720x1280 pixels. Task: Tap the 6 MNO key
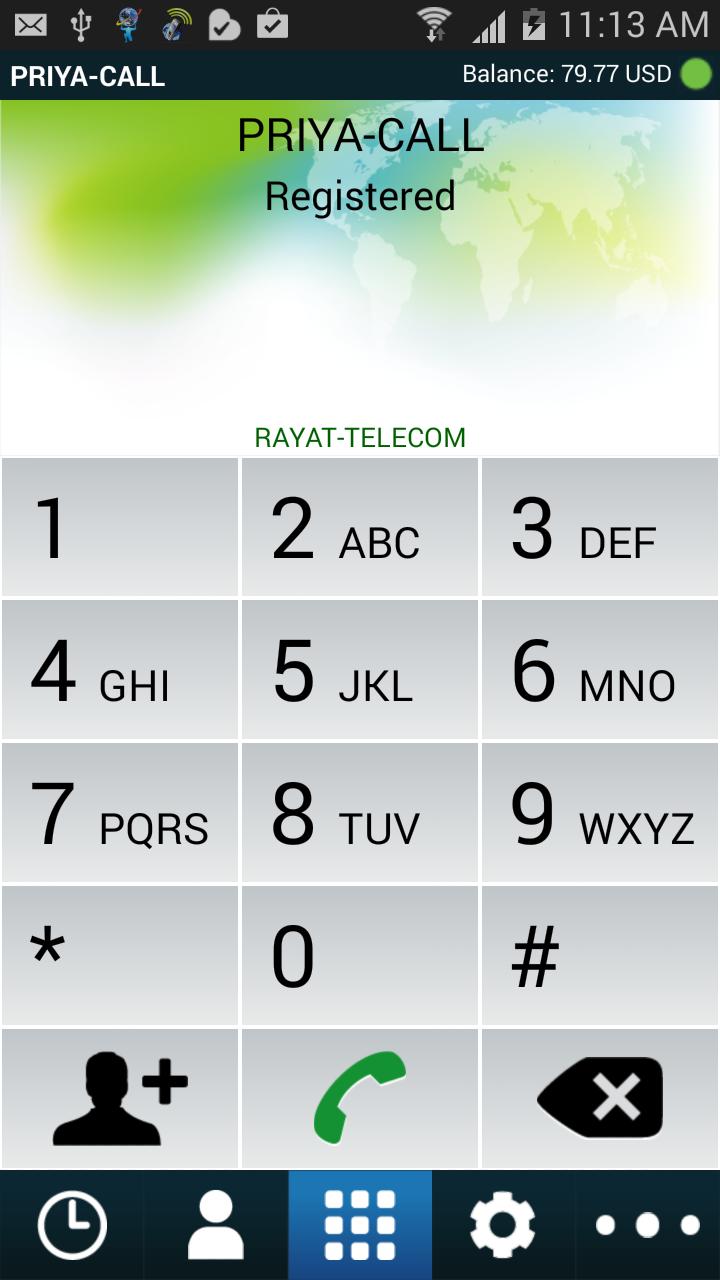(x=600, y=670)
